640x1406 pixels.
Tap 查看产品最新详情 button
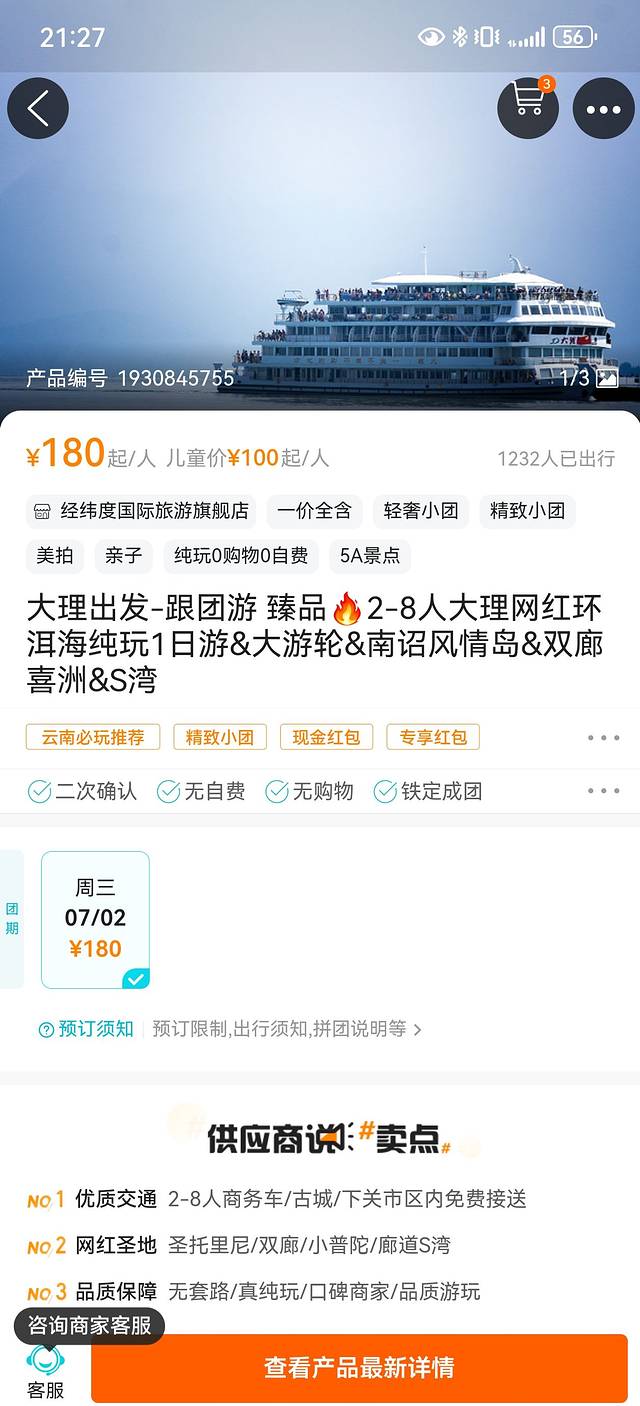click(x=359, y=1367)
